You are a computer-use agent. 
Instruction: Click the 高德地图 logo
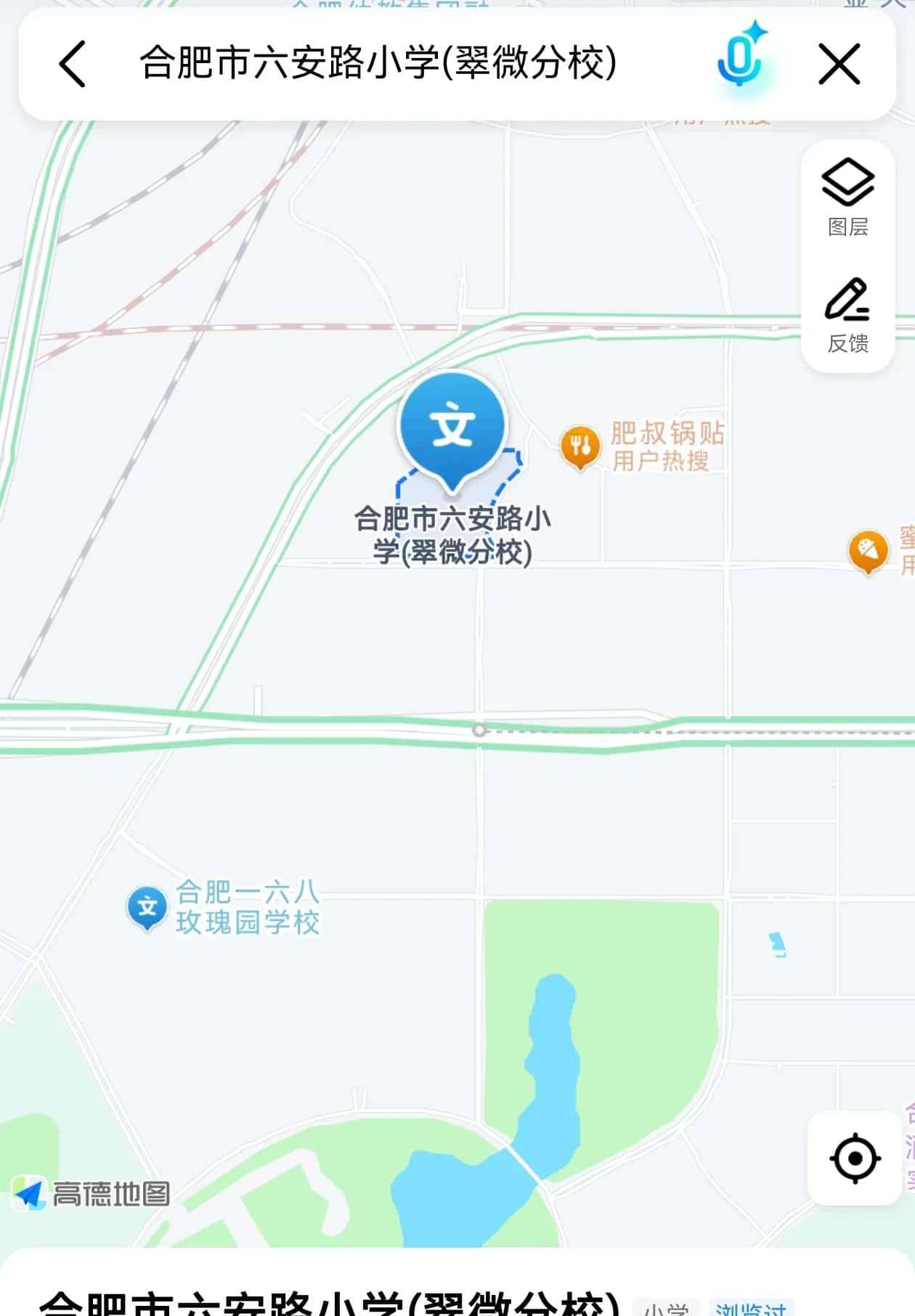point(94,1190)
